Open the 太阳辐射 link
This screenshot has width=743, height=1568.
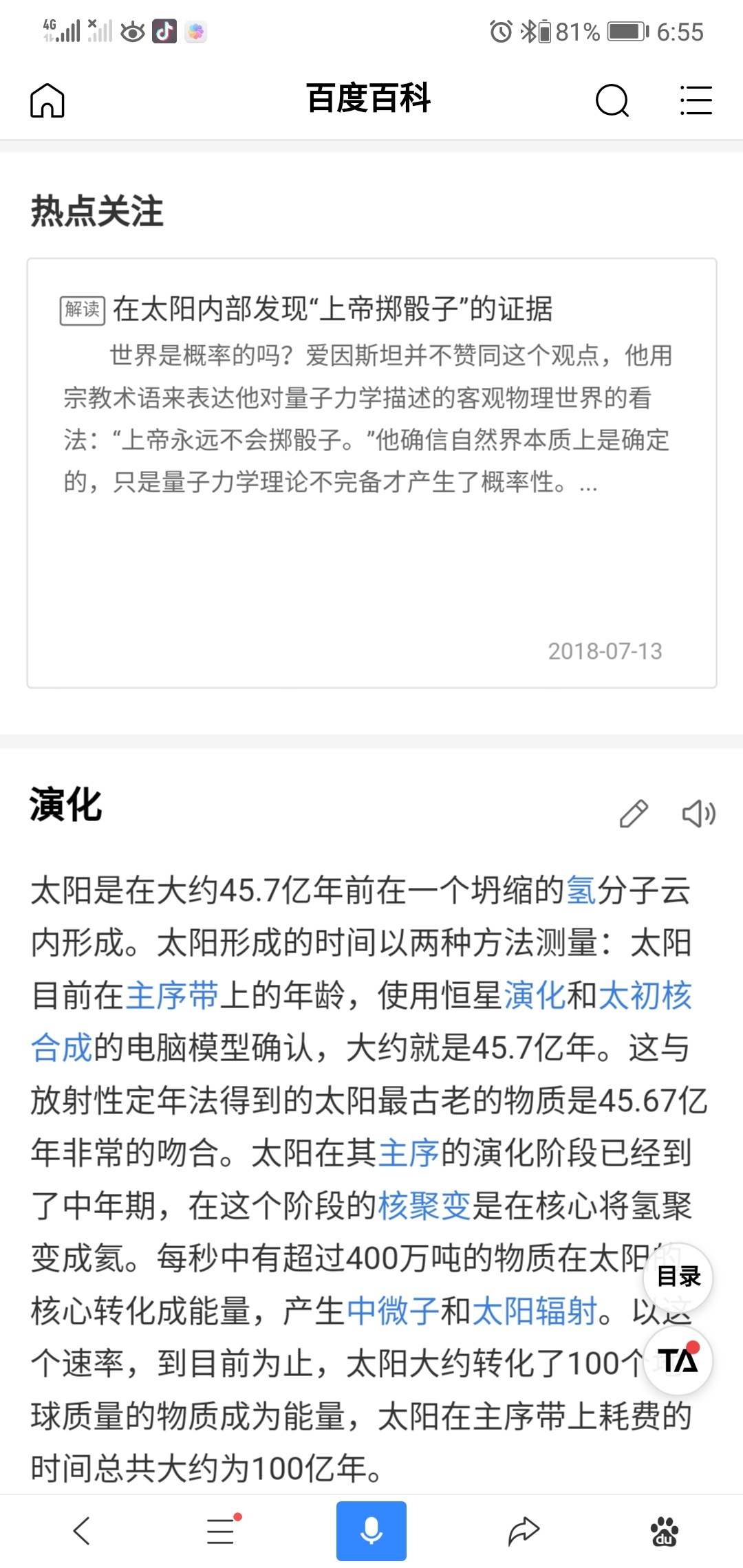click(x=535, y=1310)
